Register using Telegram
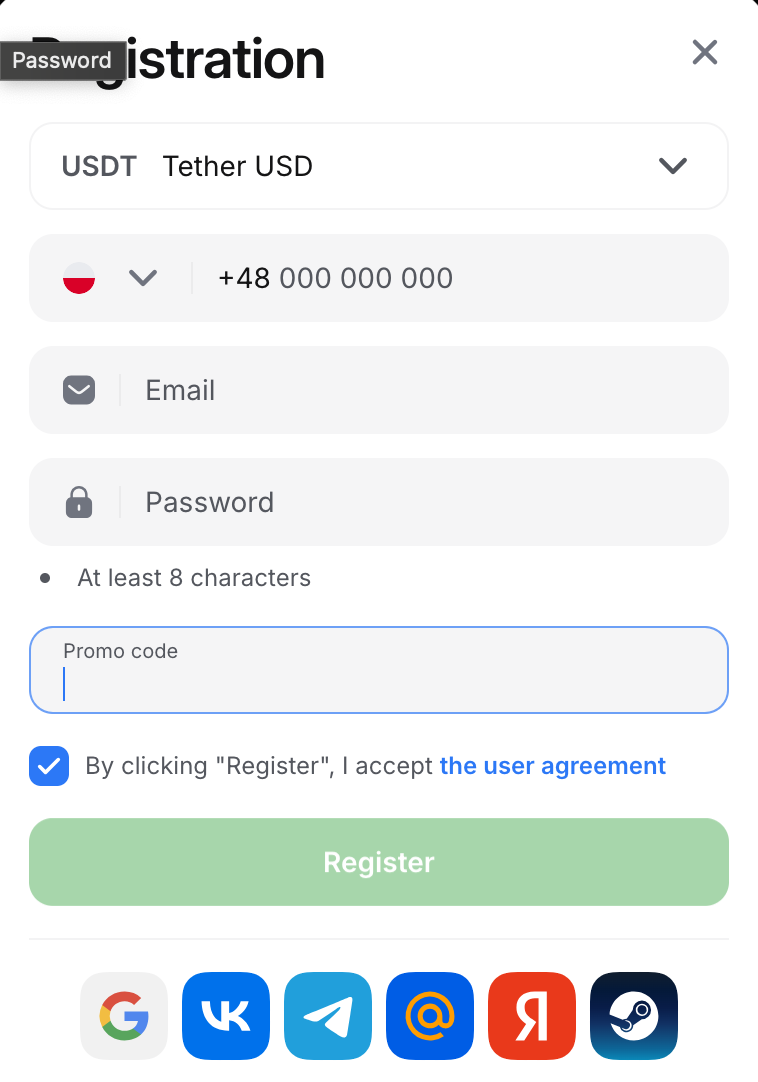This screenshot has width=758, height=1082. 328,1016
